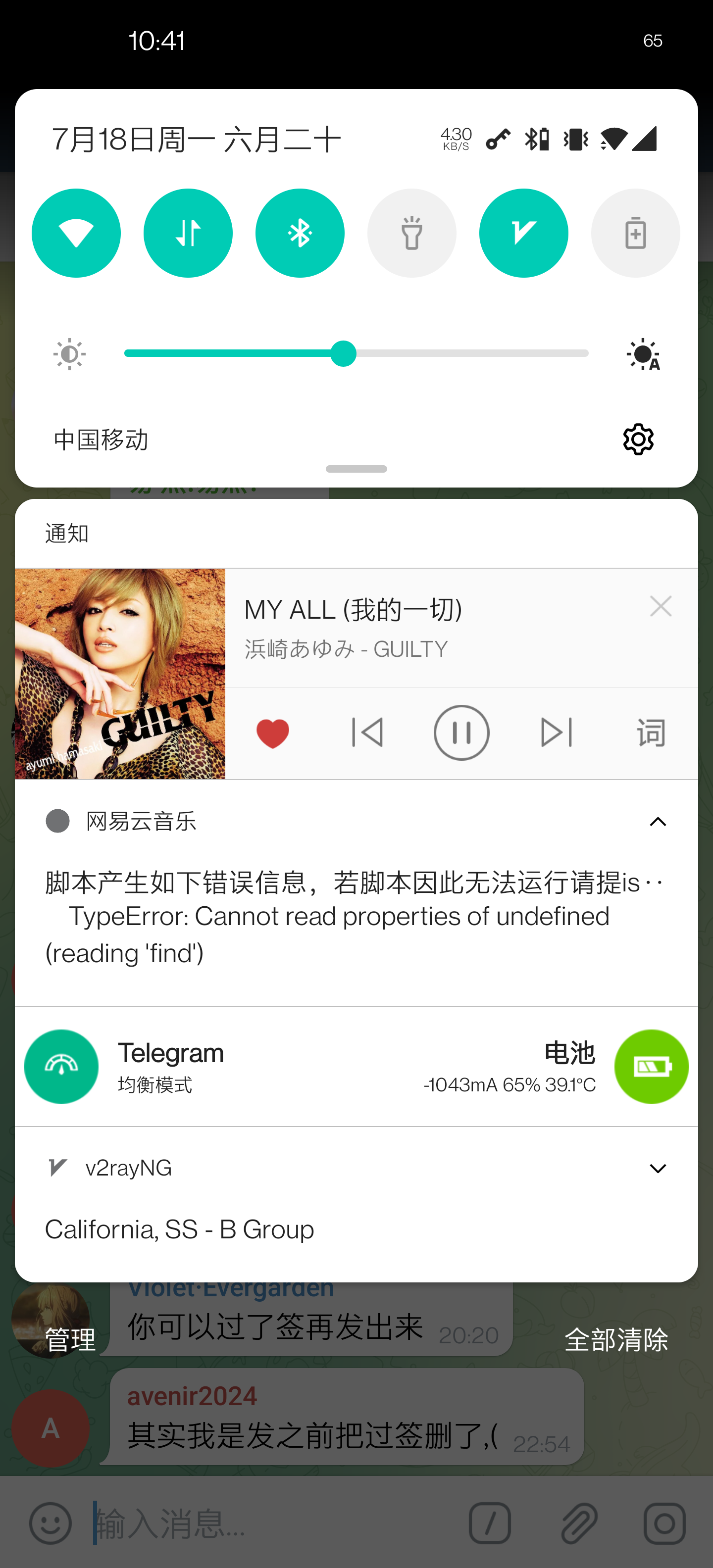Open system settings via the gear icon
This screenshot has width=713, height=1568.
tap(637, 438)
